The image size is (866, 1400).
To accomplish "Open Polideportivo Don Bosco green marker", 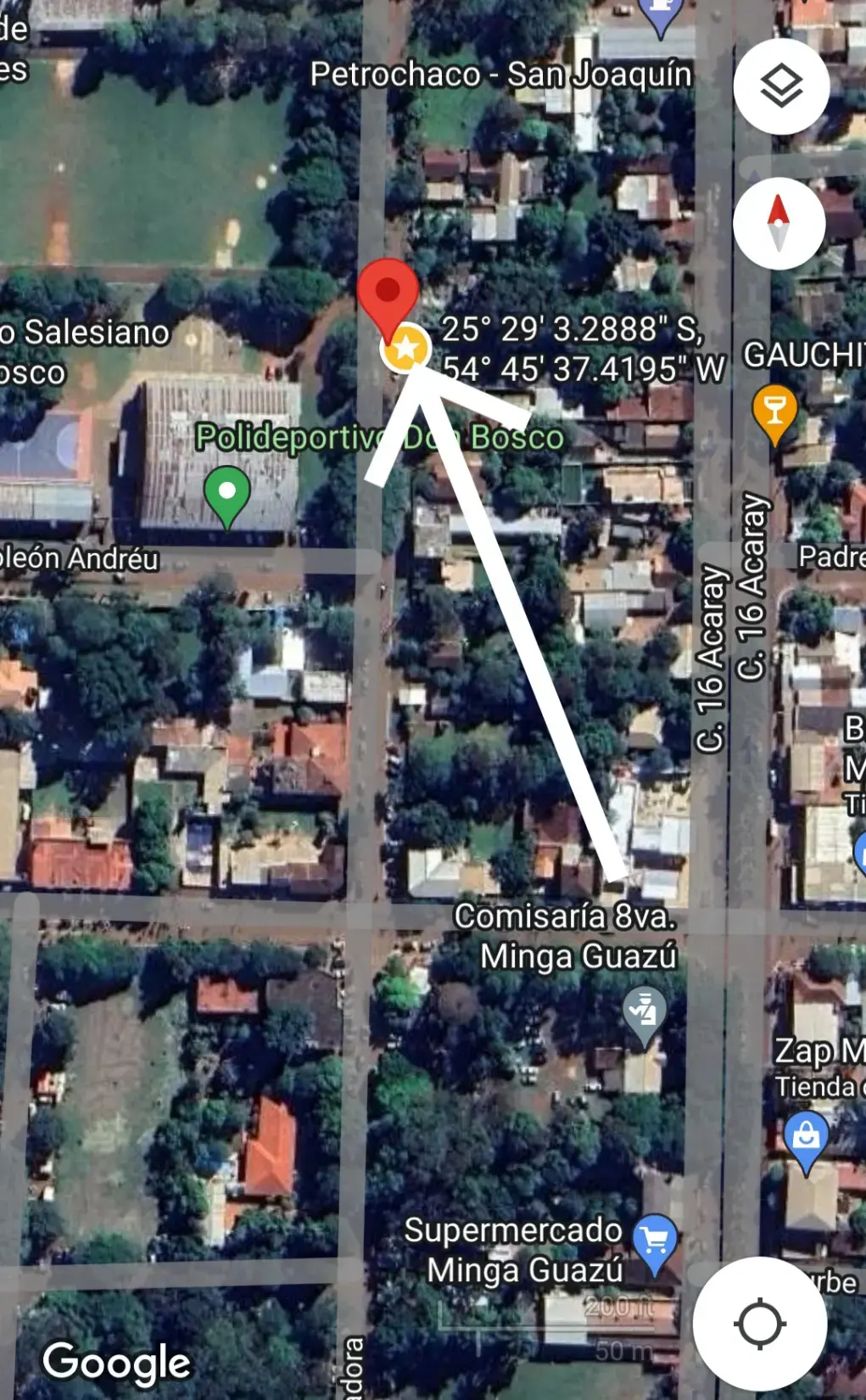I will pos(226,496).
